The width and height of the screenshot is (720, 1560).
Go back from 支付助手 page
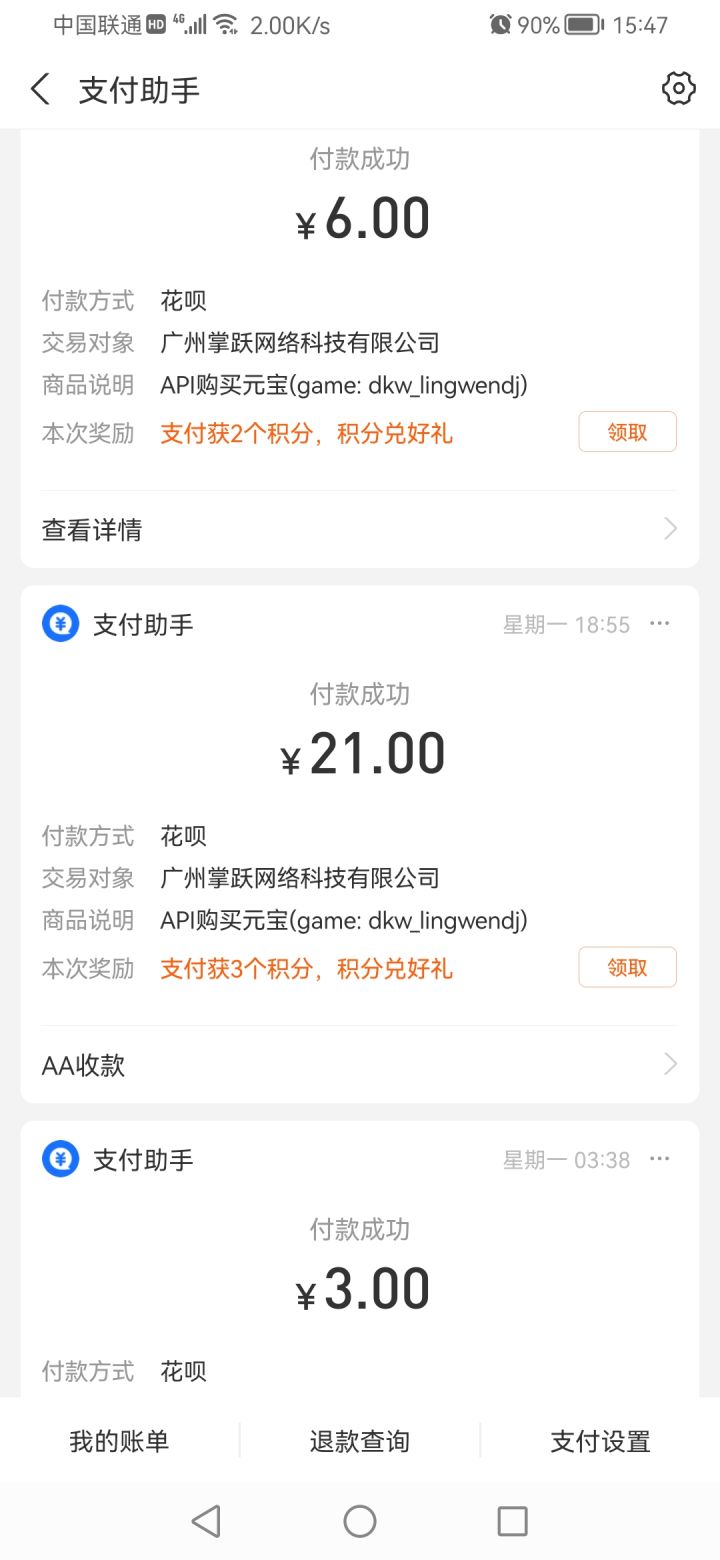(40, 90)
